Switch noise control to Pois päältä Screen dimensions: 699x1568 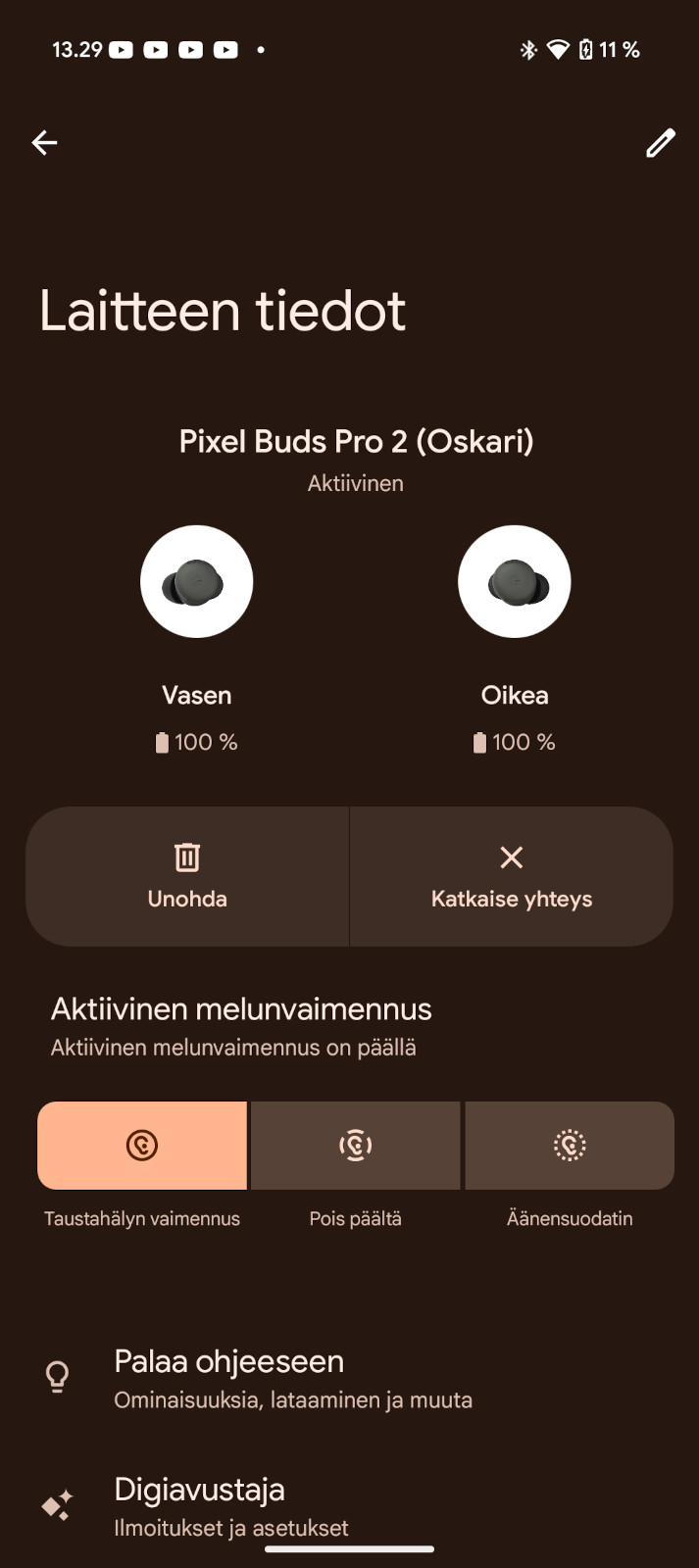[356, 1145]
